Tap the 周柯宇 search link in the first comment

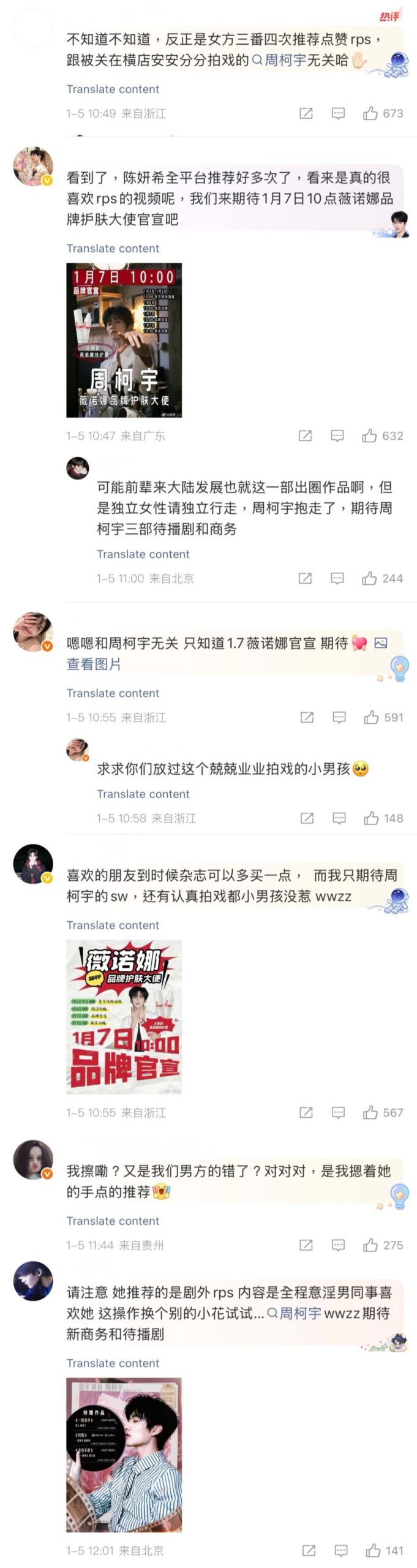click(285, 60)
